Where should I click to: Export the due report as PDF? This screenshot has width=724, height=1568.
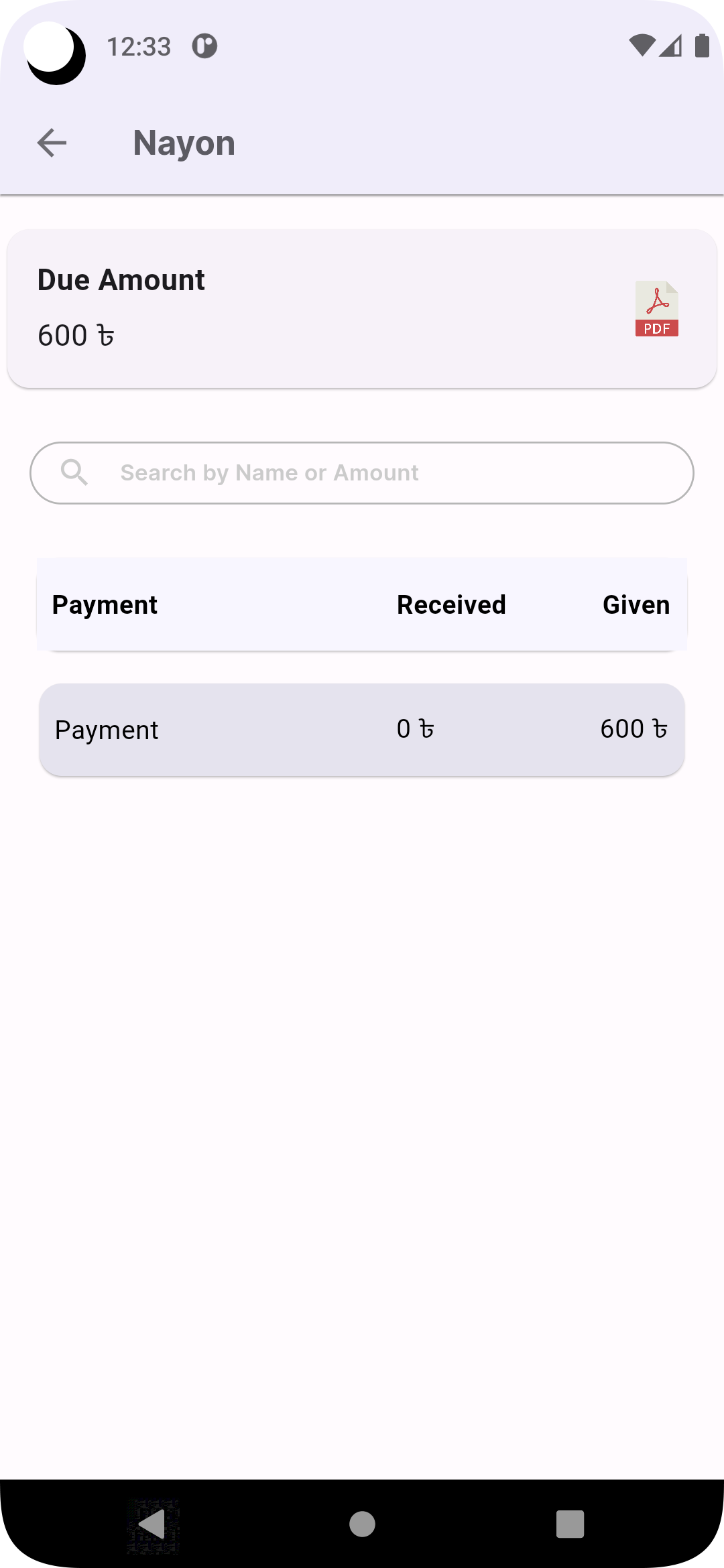657,309
